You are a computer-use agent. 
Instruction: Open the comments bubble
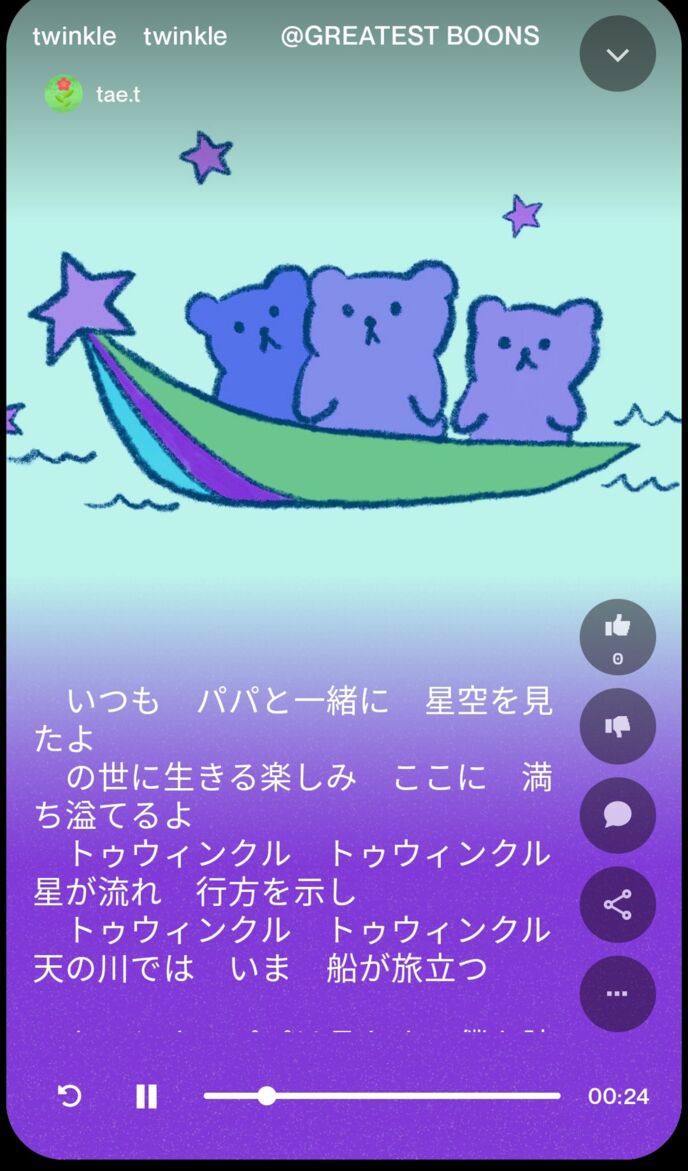(617, 815)
